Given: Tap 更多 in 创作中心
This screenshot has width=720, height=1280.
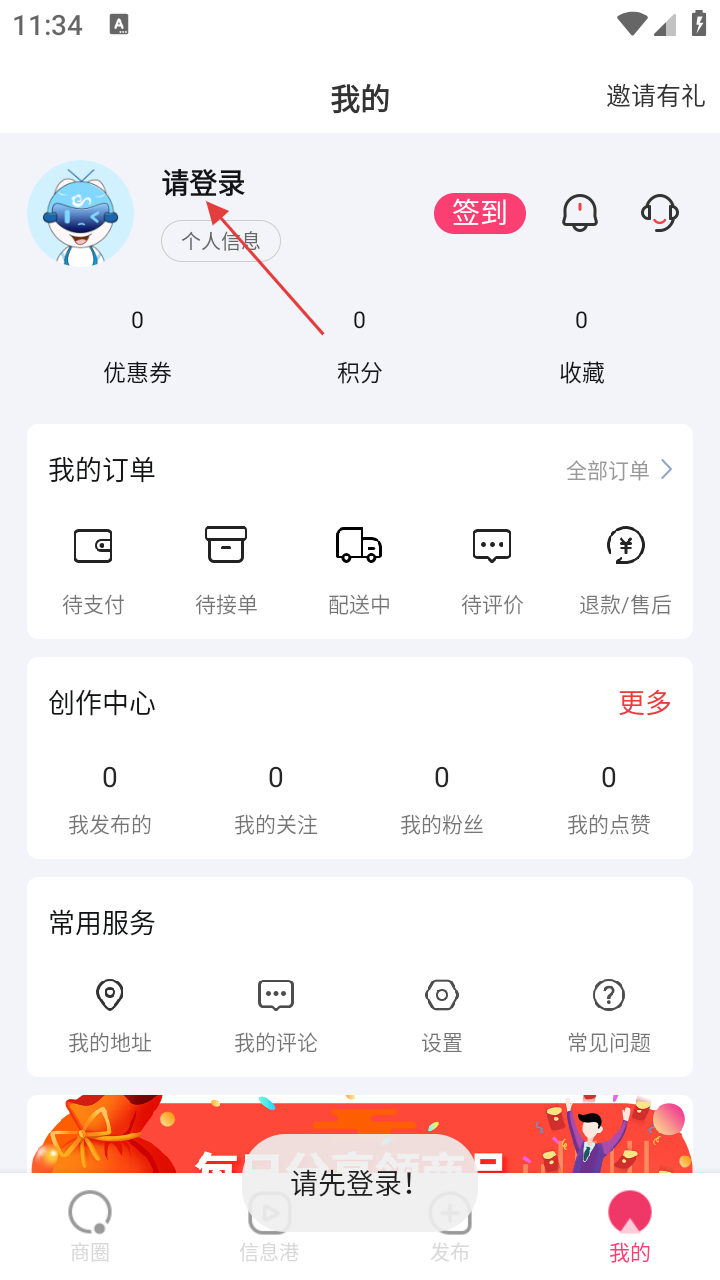Looking at the screenshot, I should (645, 703).
